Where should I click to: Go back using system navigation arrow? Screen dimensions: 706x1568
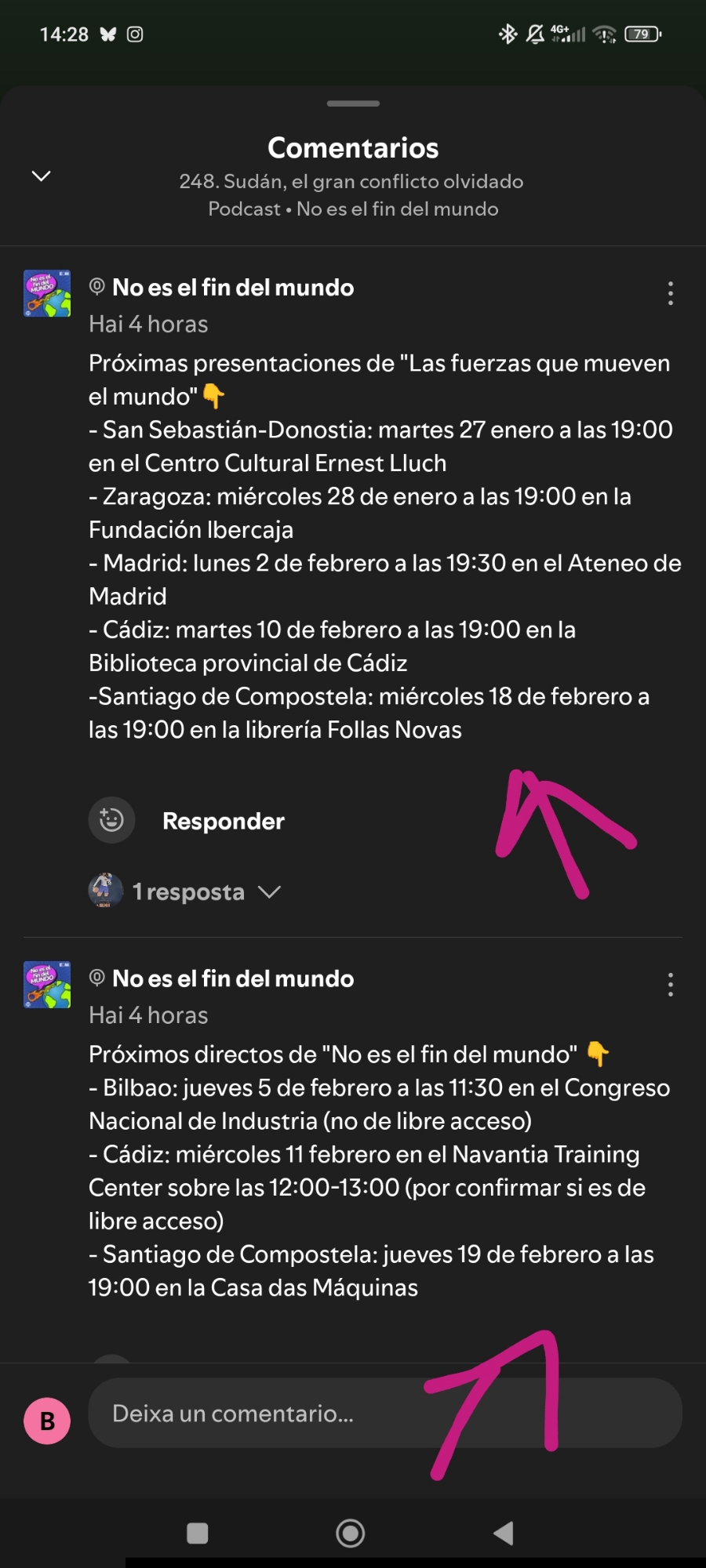pos(504,1533)
